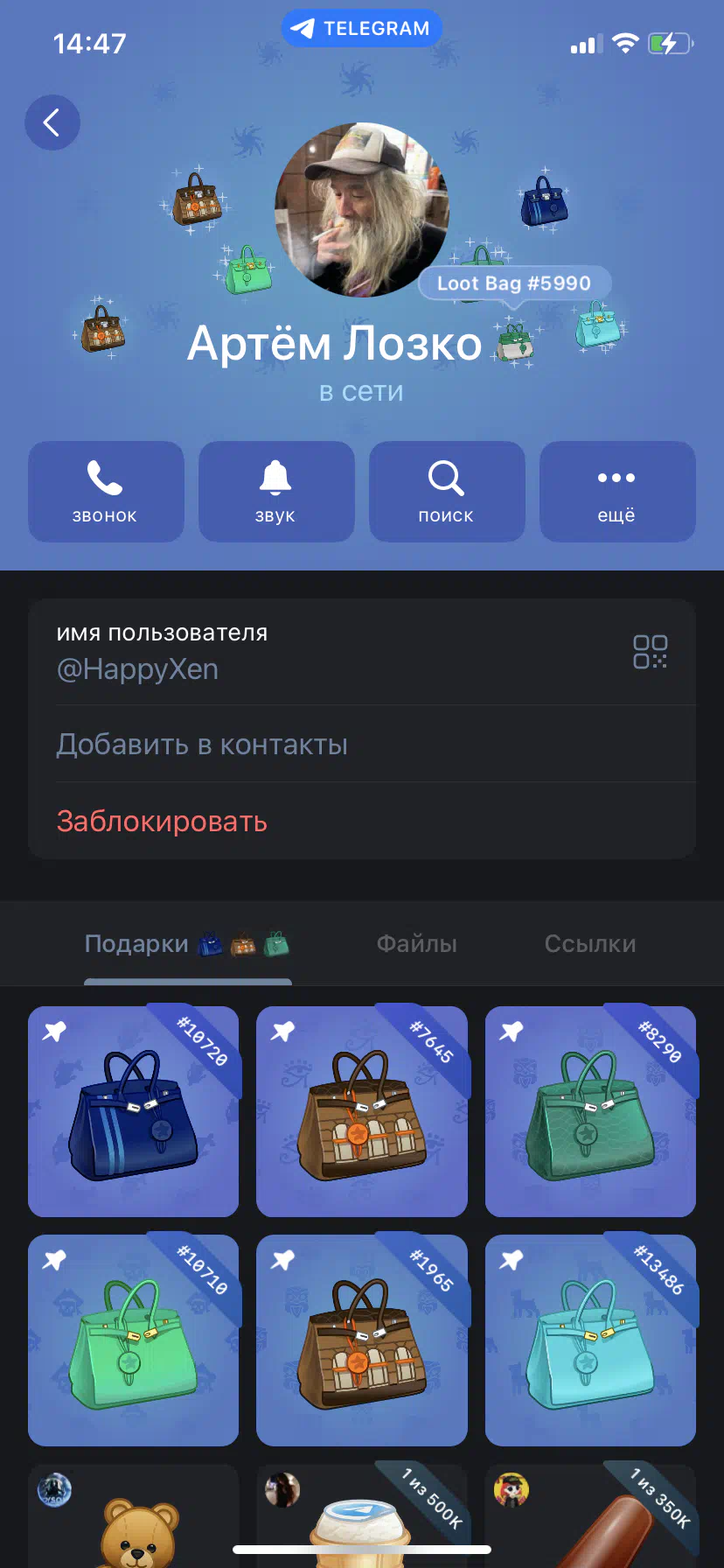Switch to the Ссылки tab
This screenshot has height=1568, width=724.
pos(590,943)
